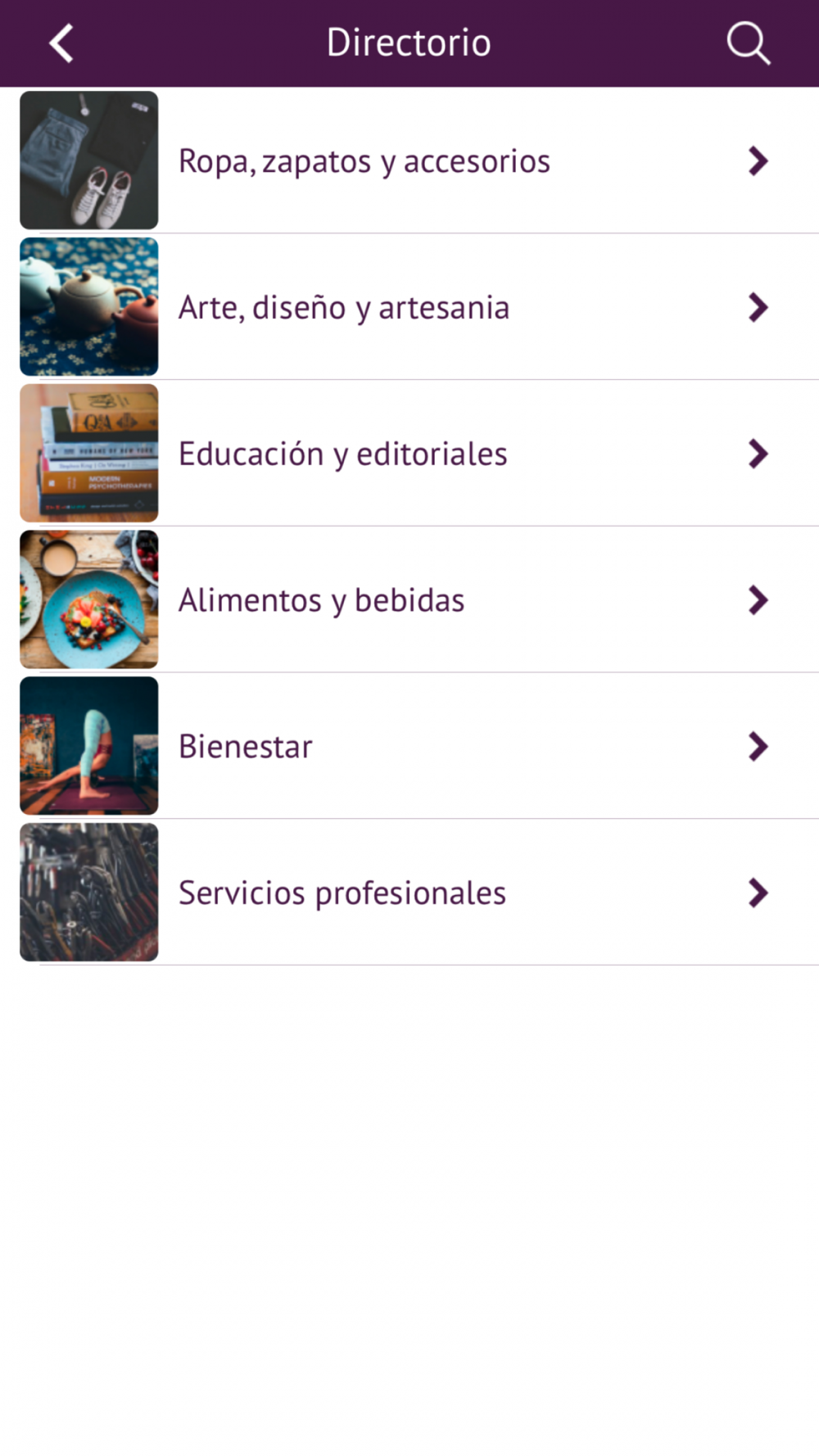
Task: Browse Servicios profesionales category
Action: 342,893
